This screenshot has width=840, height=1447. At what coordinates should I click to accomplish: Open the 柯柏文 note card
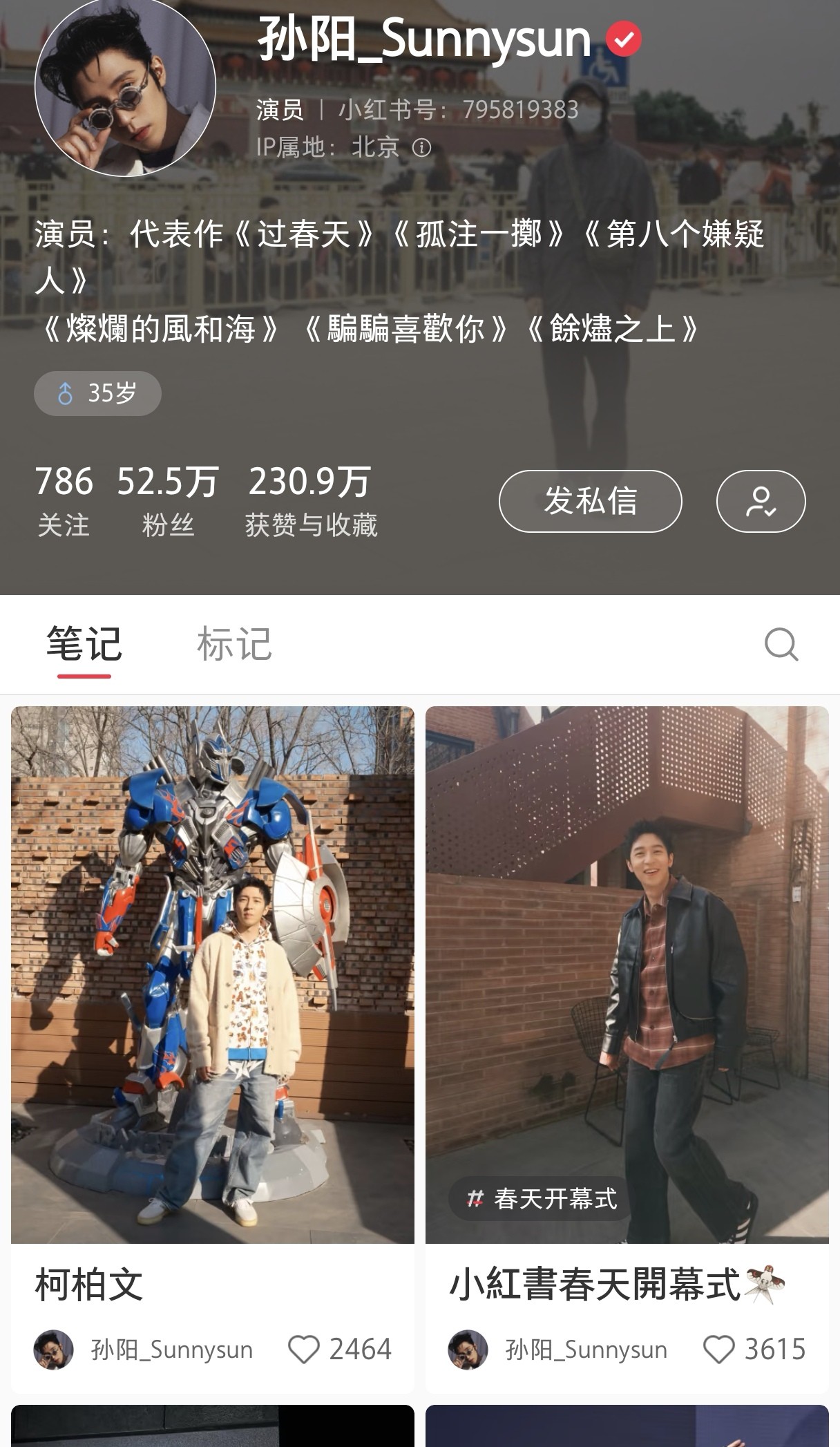coord(213,1049)
